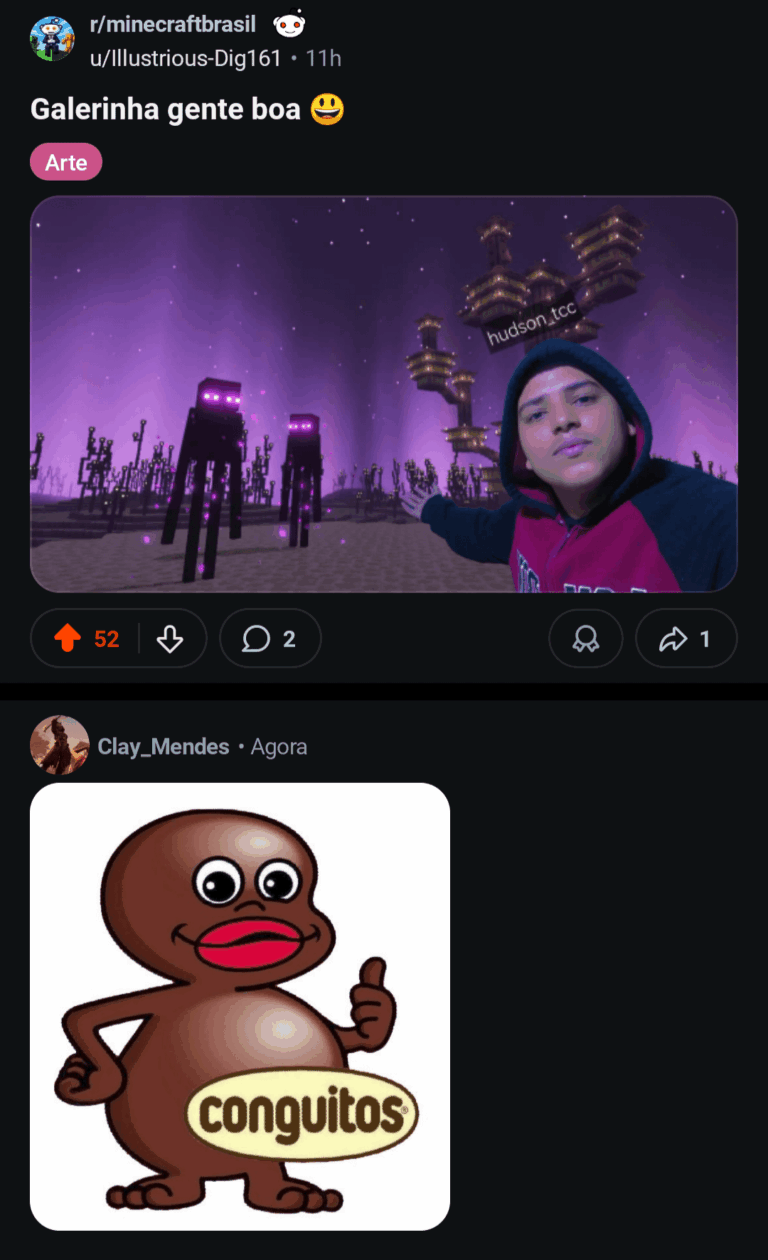768x1260 pixels.
Task: View profile of u/Illustrious-Dig161
Action: (186, 58)
